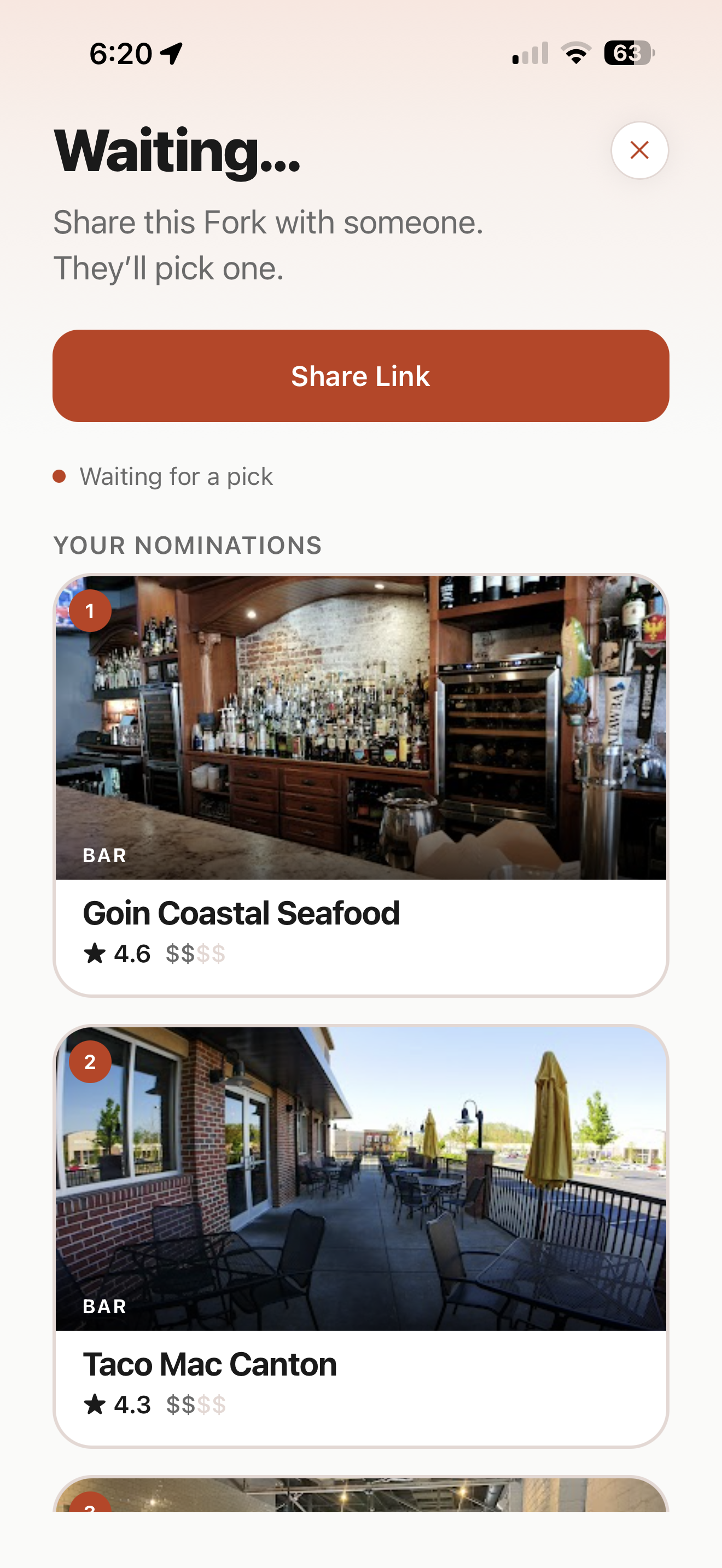
Task: Tap the Share Link button
Action: 360,376
